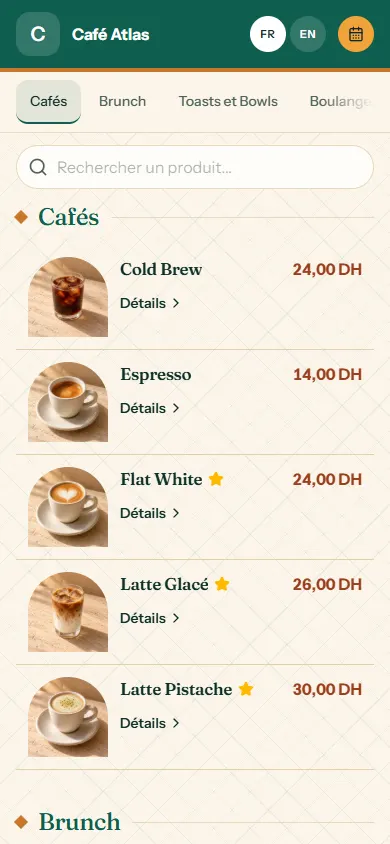Select the FR language option
Viewport: 390px width, 844px height.
pos(267,34)
